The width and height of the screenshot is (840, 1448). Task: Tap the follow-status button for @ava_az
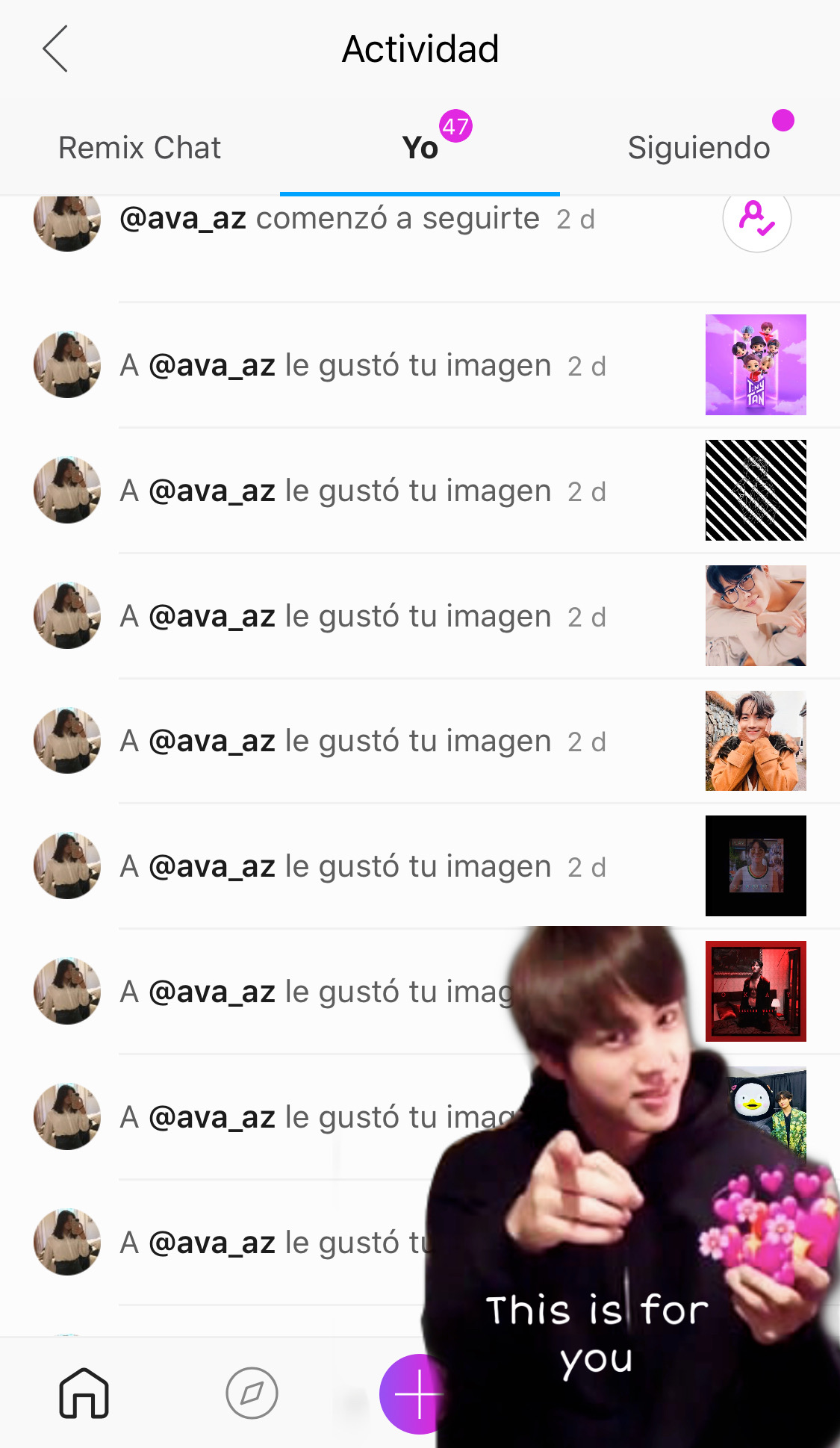click(756, 219)
